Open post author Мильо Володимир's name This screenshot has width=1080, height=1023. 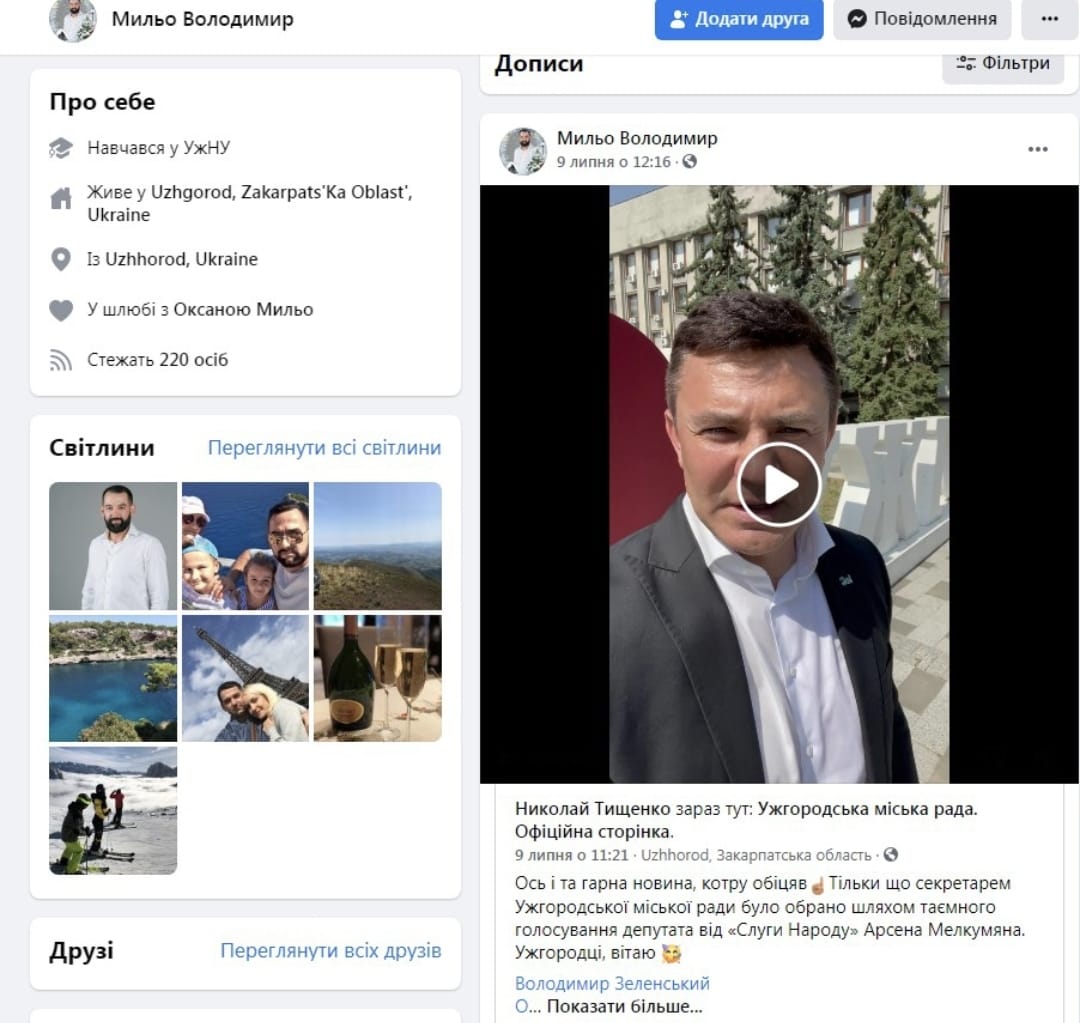[637, 138]
